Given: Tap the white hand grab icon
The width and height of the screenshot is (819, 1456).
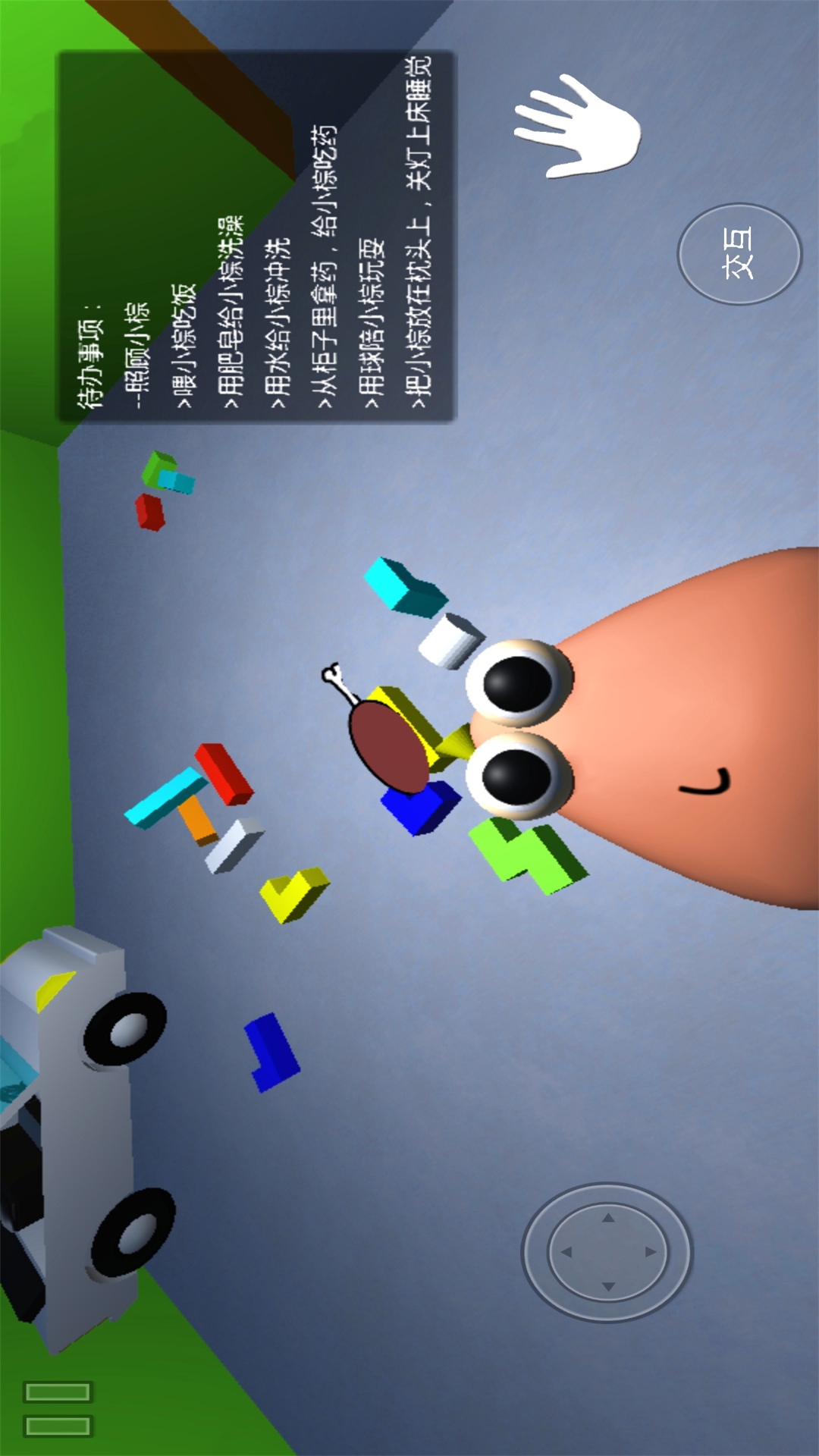Looking at the screenshot, I should [x=578, y=127].
